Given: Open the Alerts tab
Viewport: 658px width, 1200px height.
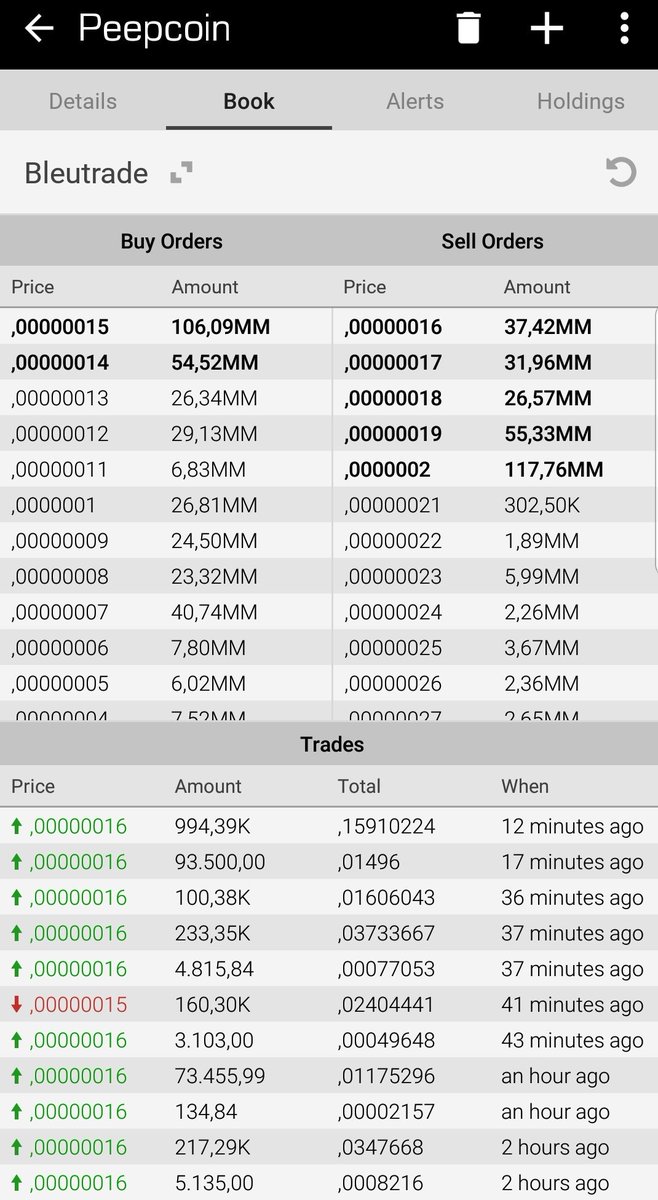Looking at the screenshot, I should click(x=415, y=101).
